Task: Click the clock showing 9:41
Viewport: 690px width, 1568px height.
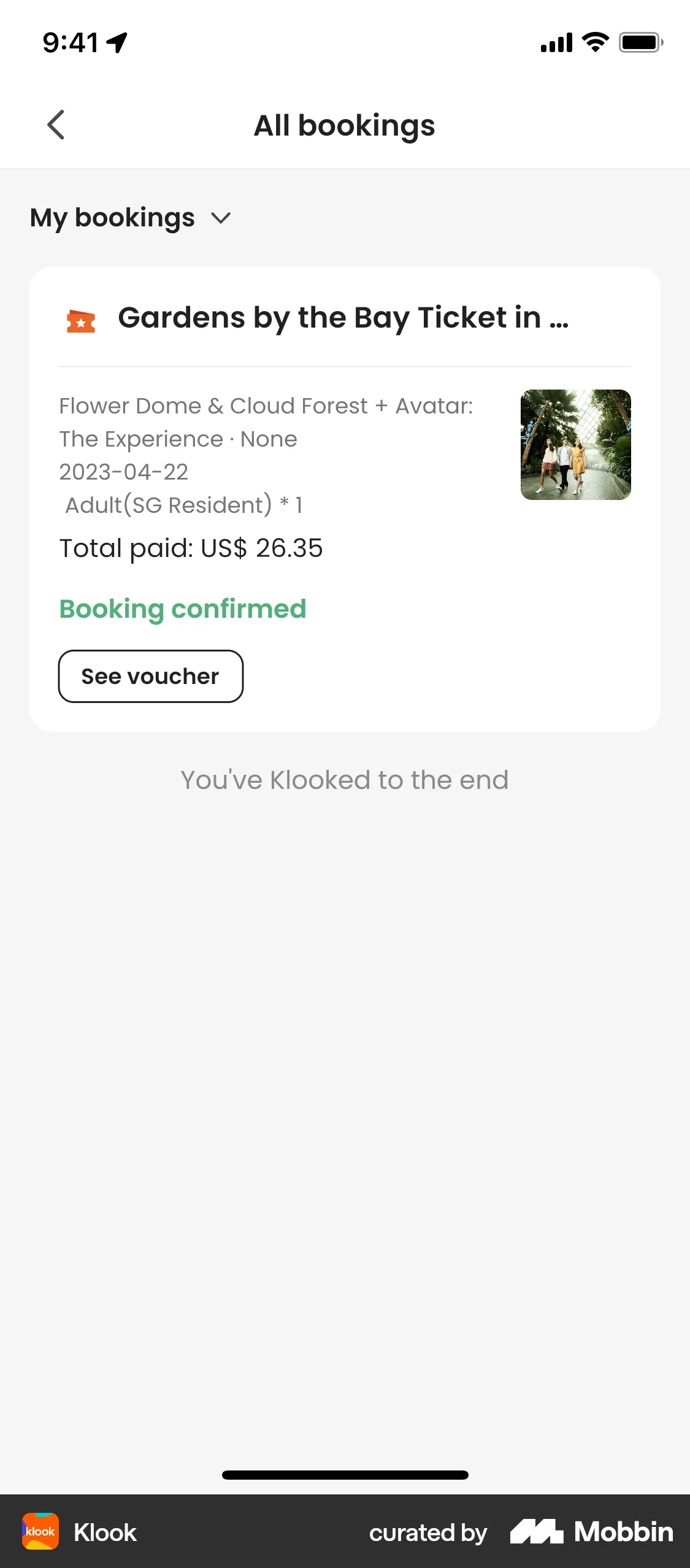Action: click(71, 42)
